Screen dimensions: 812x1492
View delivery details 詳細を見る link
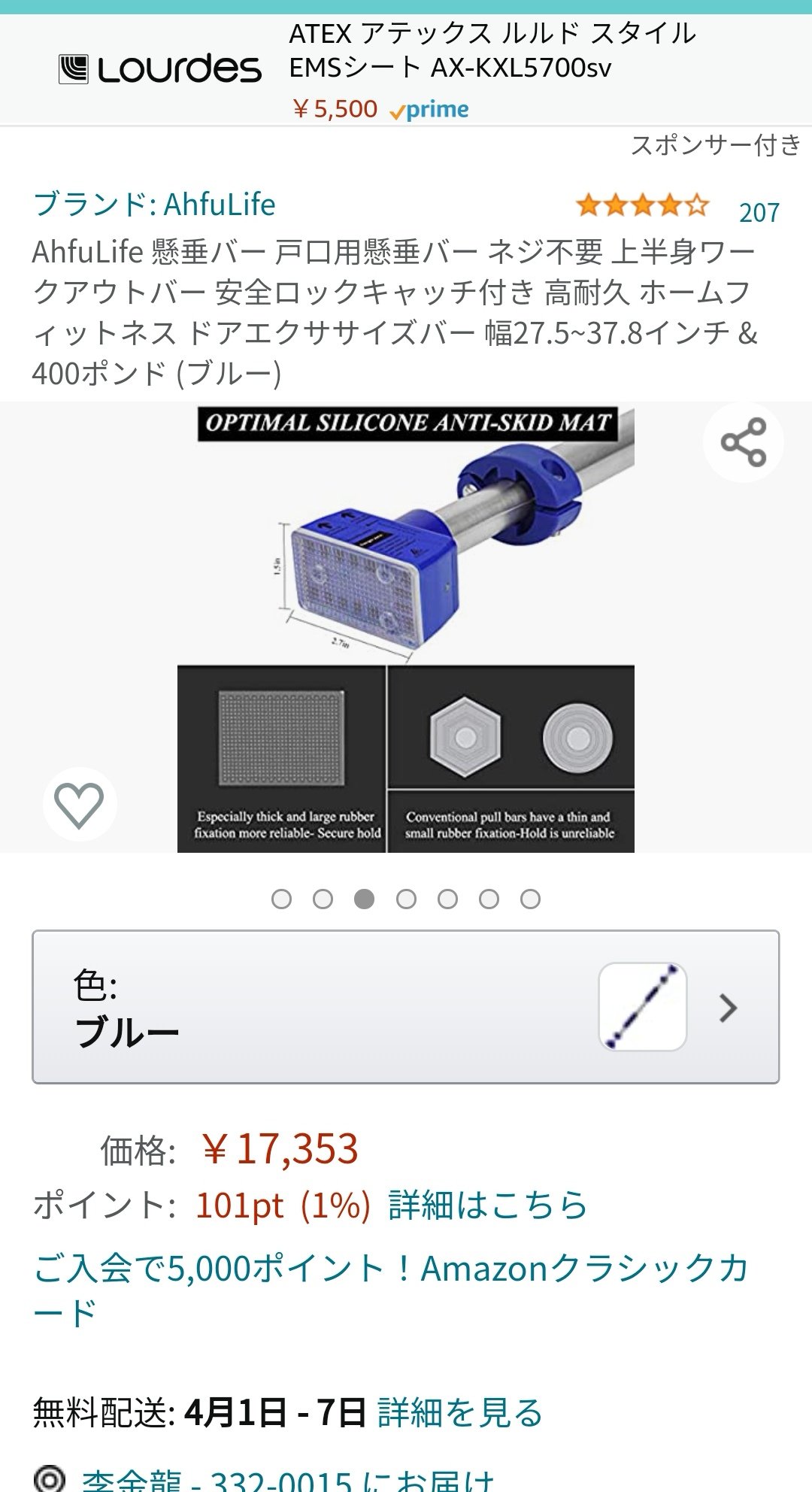[x=460, y=1412]
